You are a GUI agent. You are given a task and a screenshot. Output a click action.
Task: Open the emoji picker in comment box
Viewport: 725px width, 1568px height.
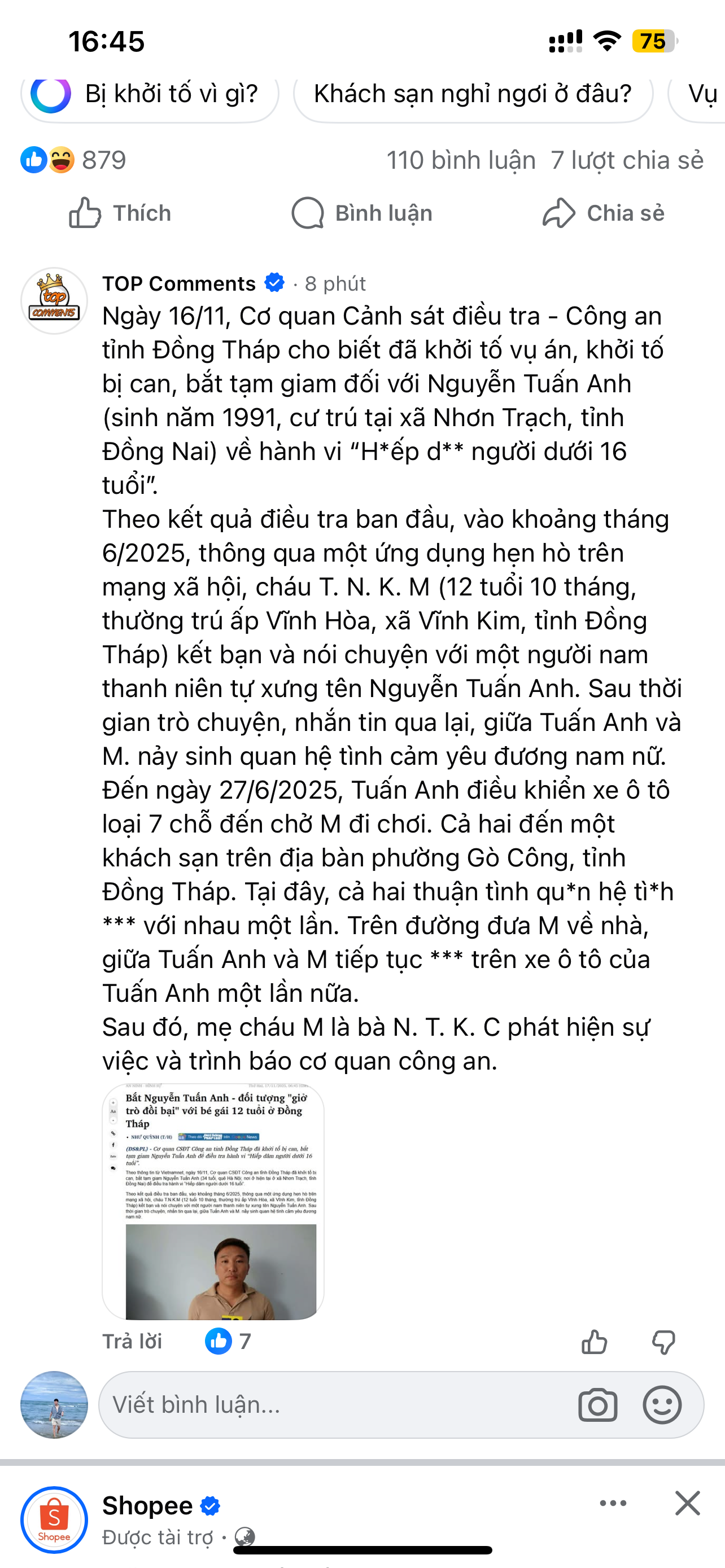coord(662,1405)
